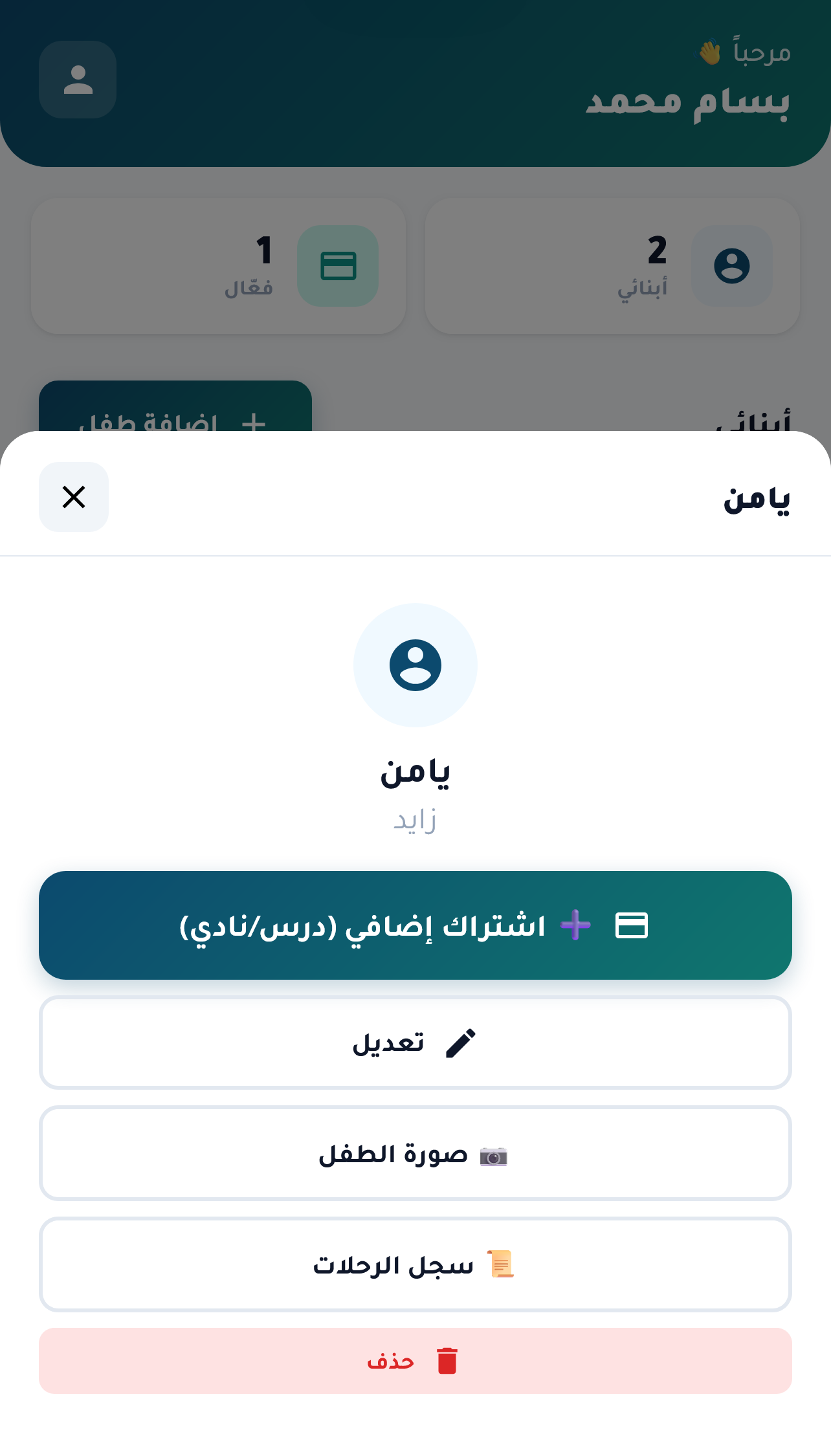Click the plus icon on إضافة طفل button
This screenshot has height=1456, width=831.
(254, 424)
